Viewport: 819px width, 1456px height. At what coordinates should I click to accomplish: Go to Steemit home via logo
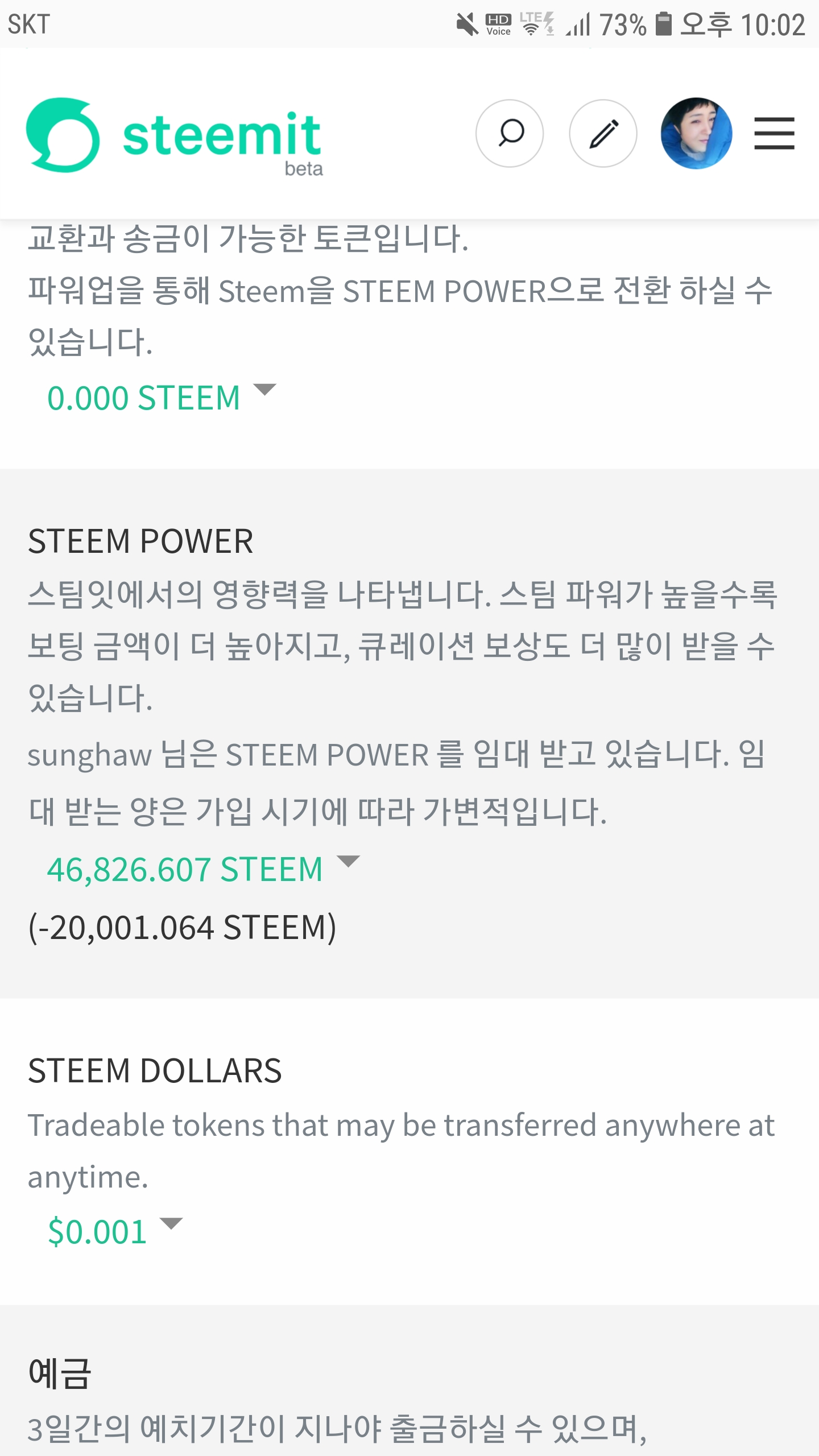pyautogui.click(x=174, y=136)
